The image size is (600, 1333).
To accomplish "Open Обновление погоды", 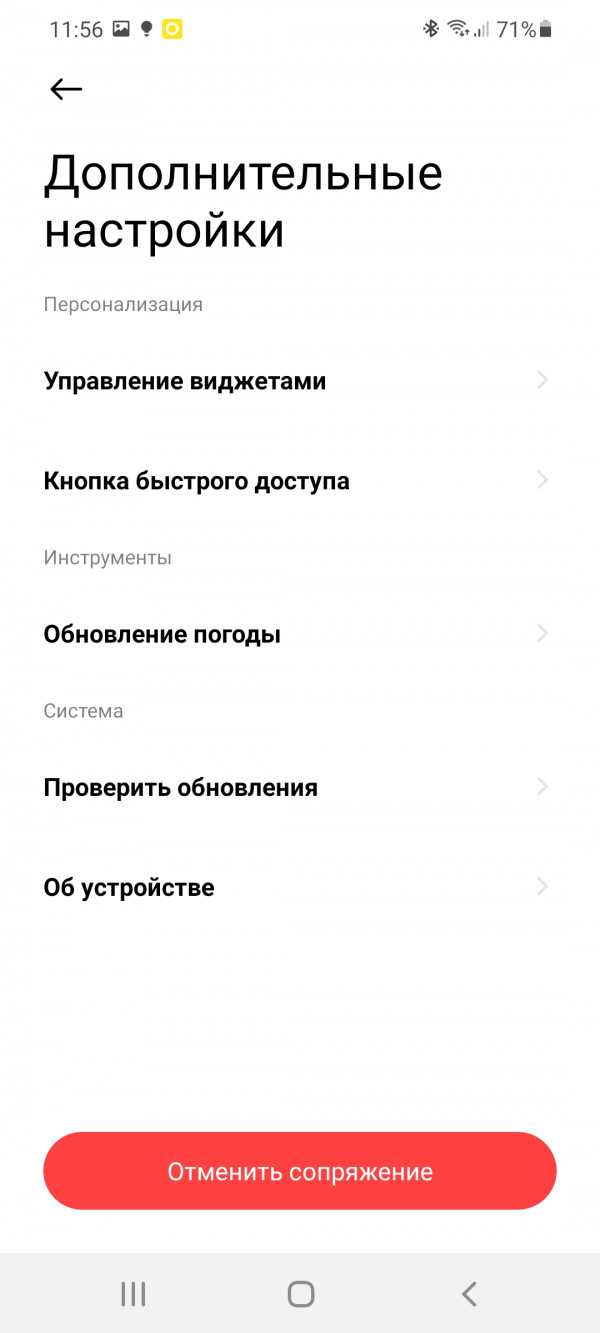I will point(300,634).
